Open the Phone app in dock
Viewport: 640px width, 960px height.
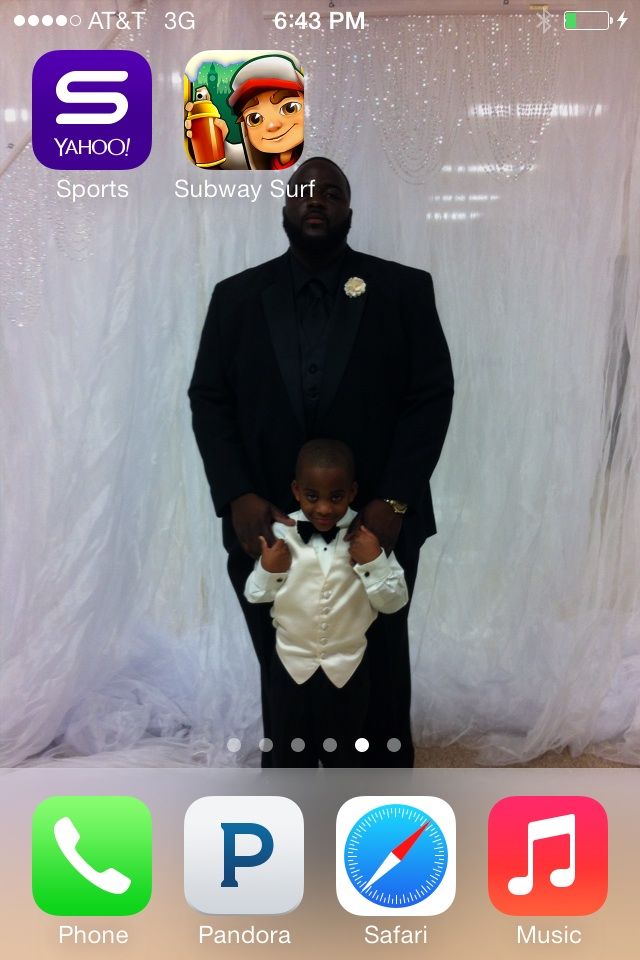pyautogui.click(x=92, y=856)
